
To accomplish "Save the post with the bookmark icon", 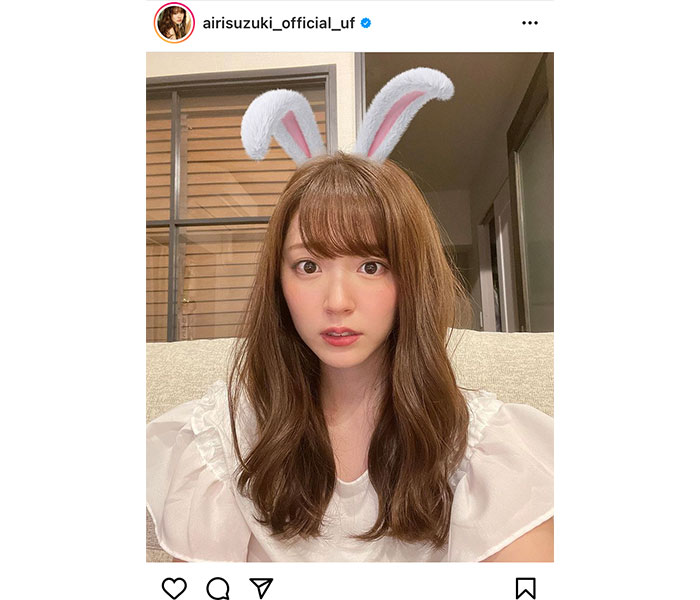I will 525,587.
